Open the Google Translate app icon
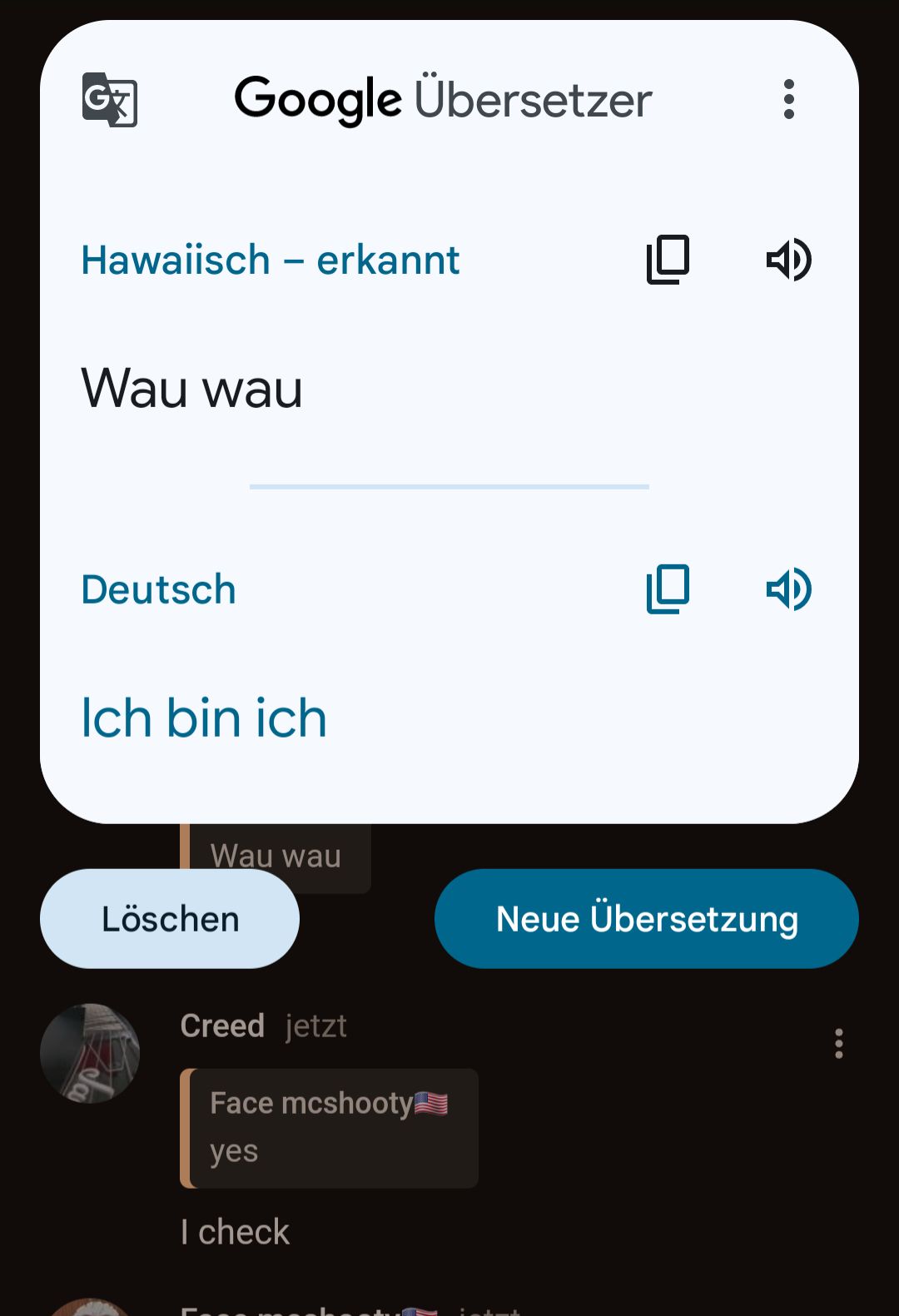 pos(110,100)
